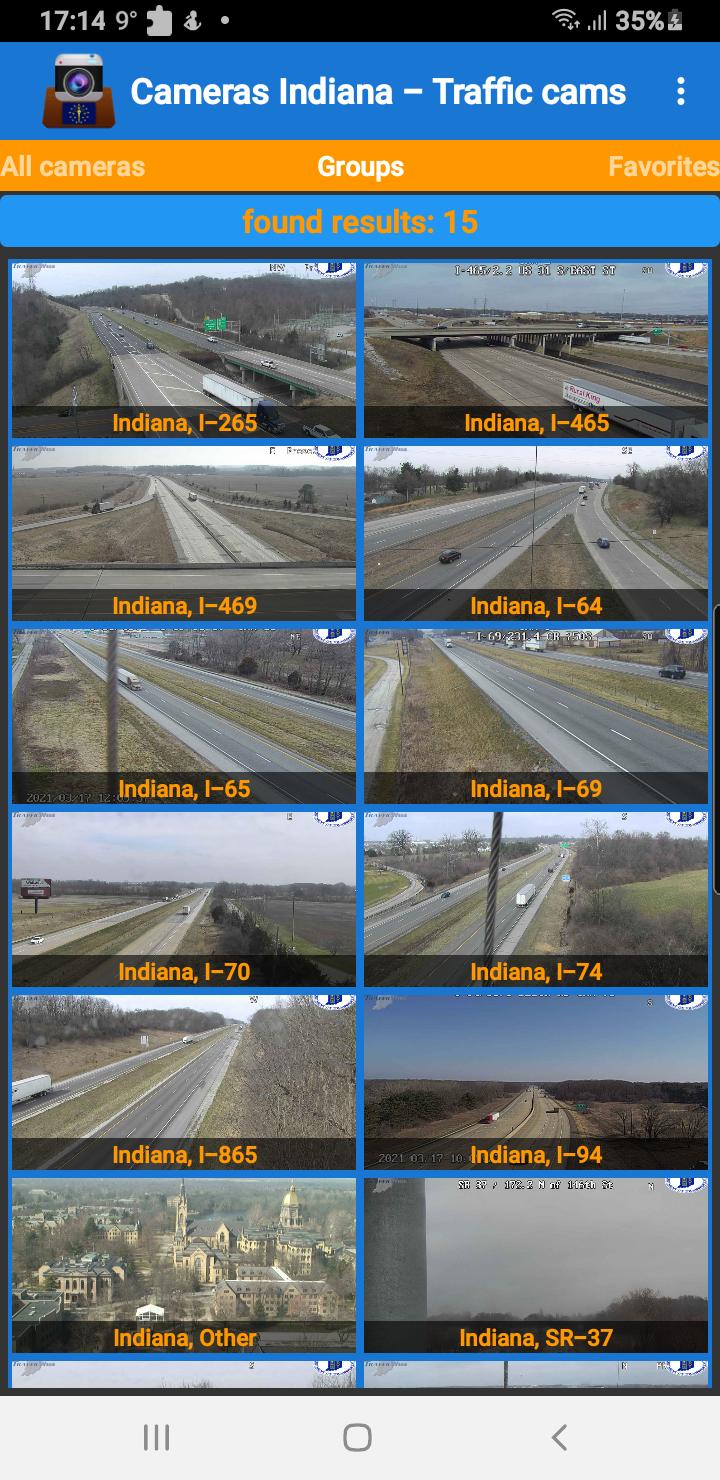View the Indiana, I-465 camera feed
Image resolution: width=720 pixels, height=1480 pixels.
pos(536,349)
